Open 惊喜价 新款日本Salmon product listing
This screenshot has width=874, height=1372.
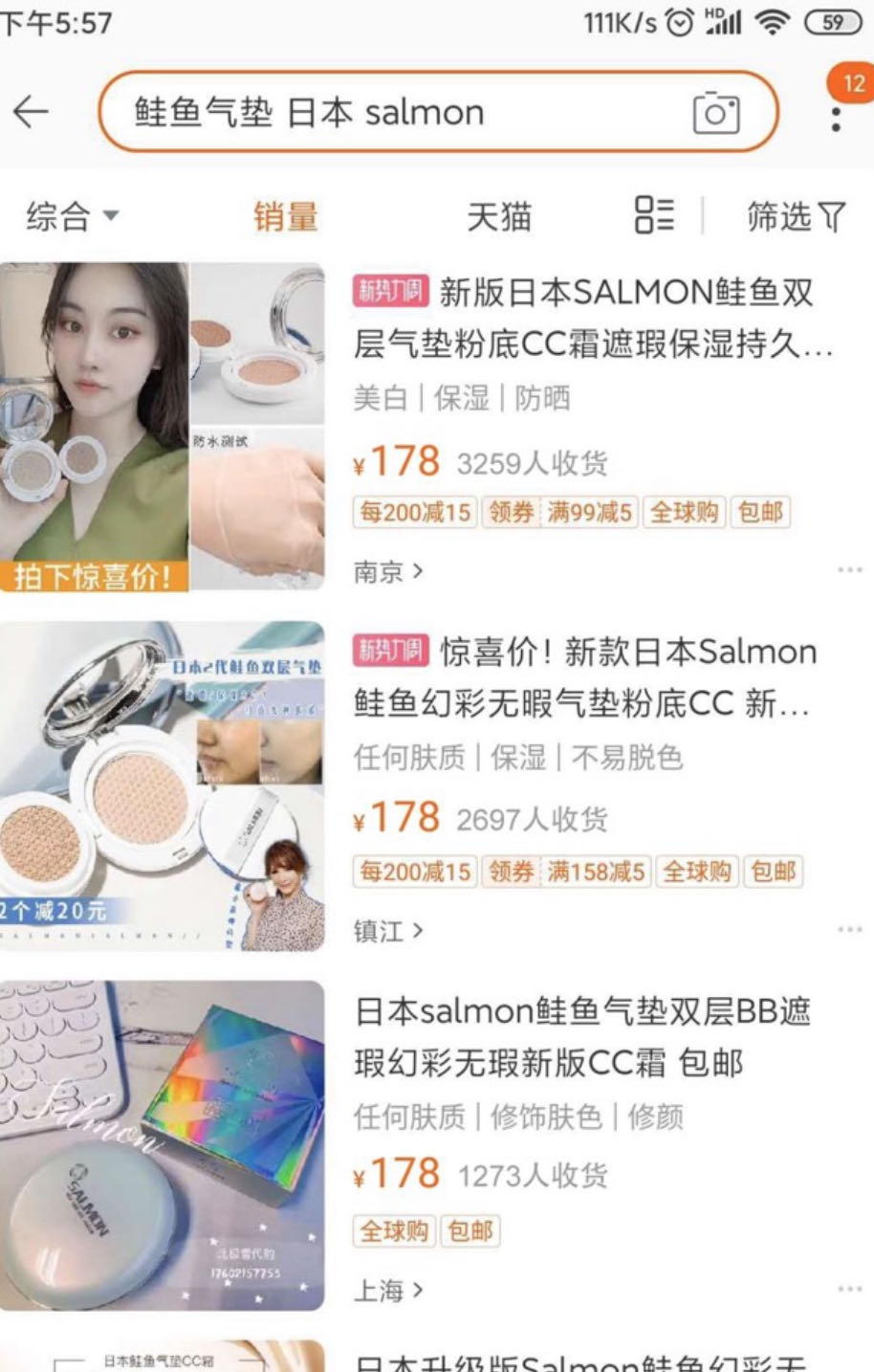583,677
